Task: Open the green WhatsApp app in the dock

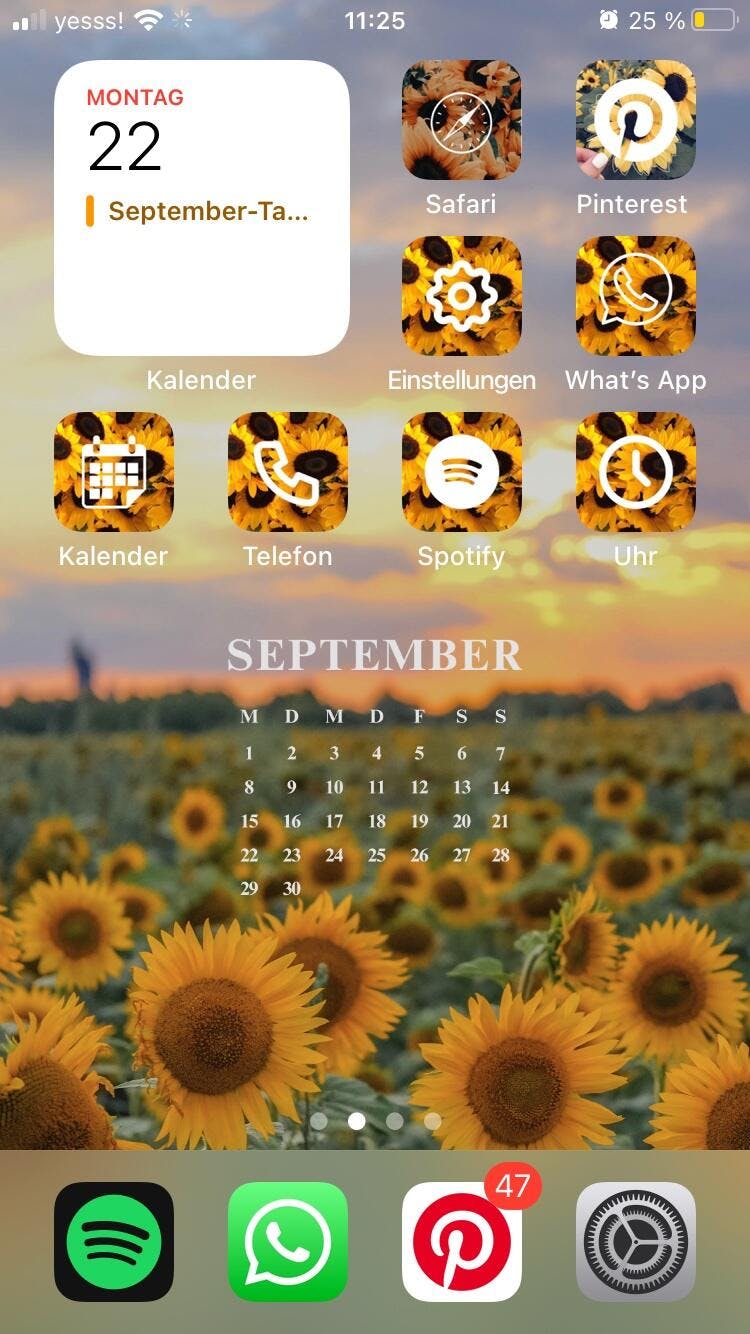Action: click(x=288, y=1242)
